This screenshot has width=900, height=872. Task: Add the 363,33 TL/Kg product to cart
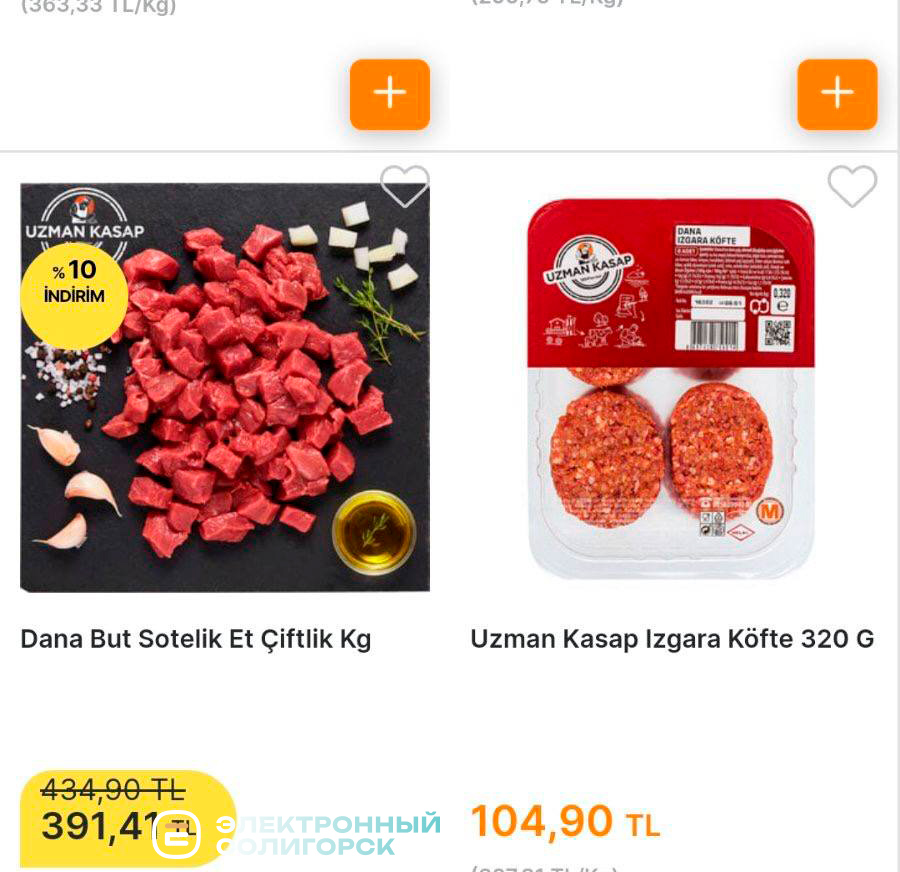coord(389,94)
